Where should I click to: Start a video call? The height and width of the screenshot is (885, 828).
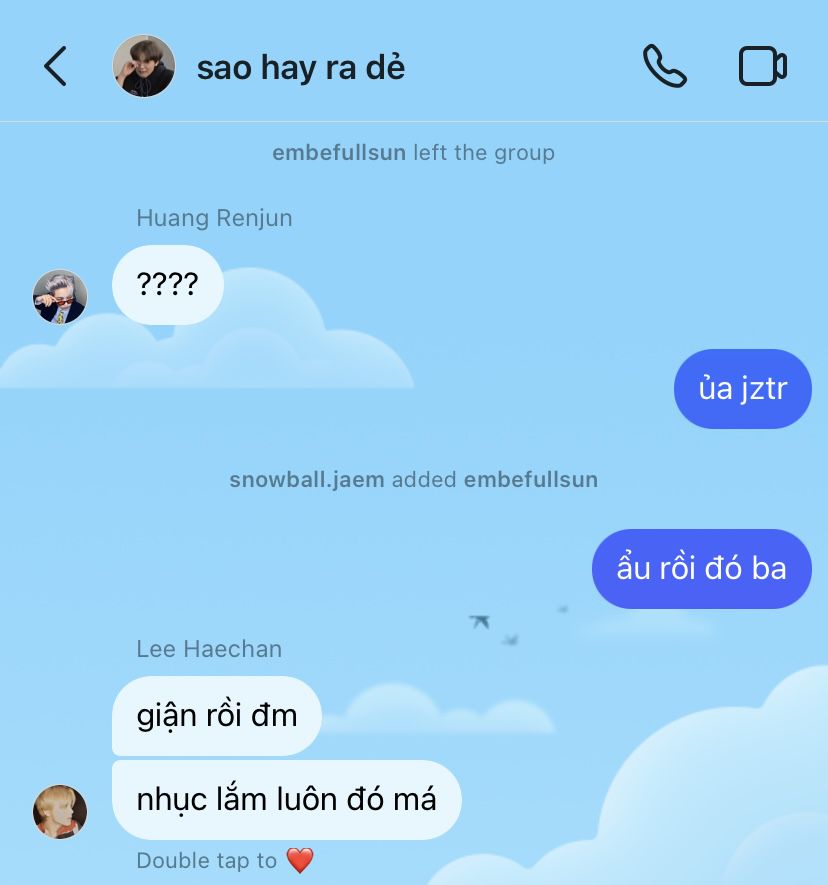[763, 67]
